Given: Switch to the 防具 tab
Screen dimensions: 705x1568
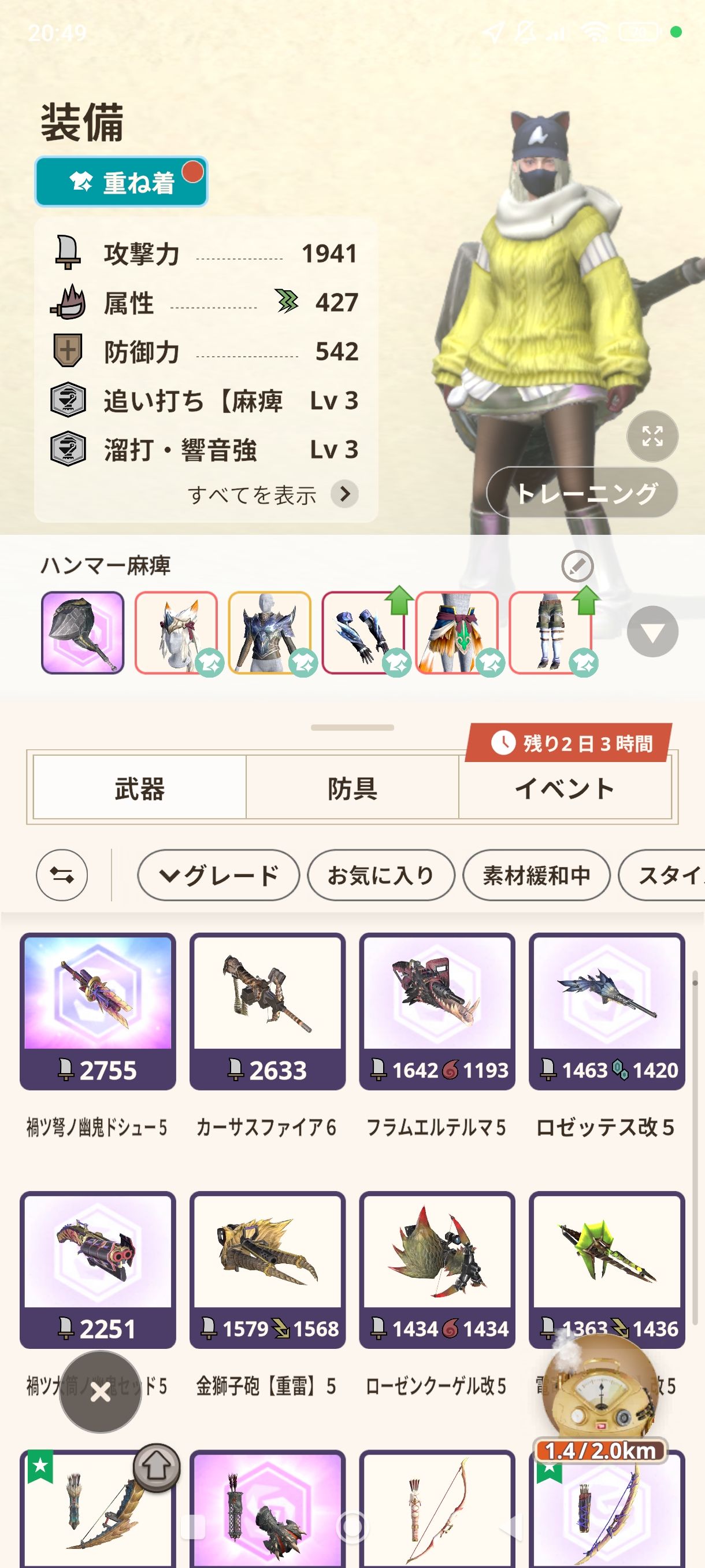Looking at the screenshot, I should tap(352, 788).
